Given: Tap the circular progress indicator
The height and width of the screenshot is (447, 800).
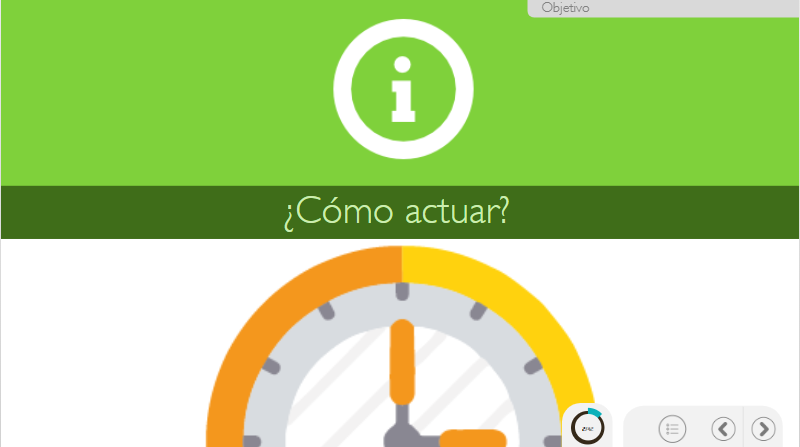Looking at the screenshot, I should point(588,427).
